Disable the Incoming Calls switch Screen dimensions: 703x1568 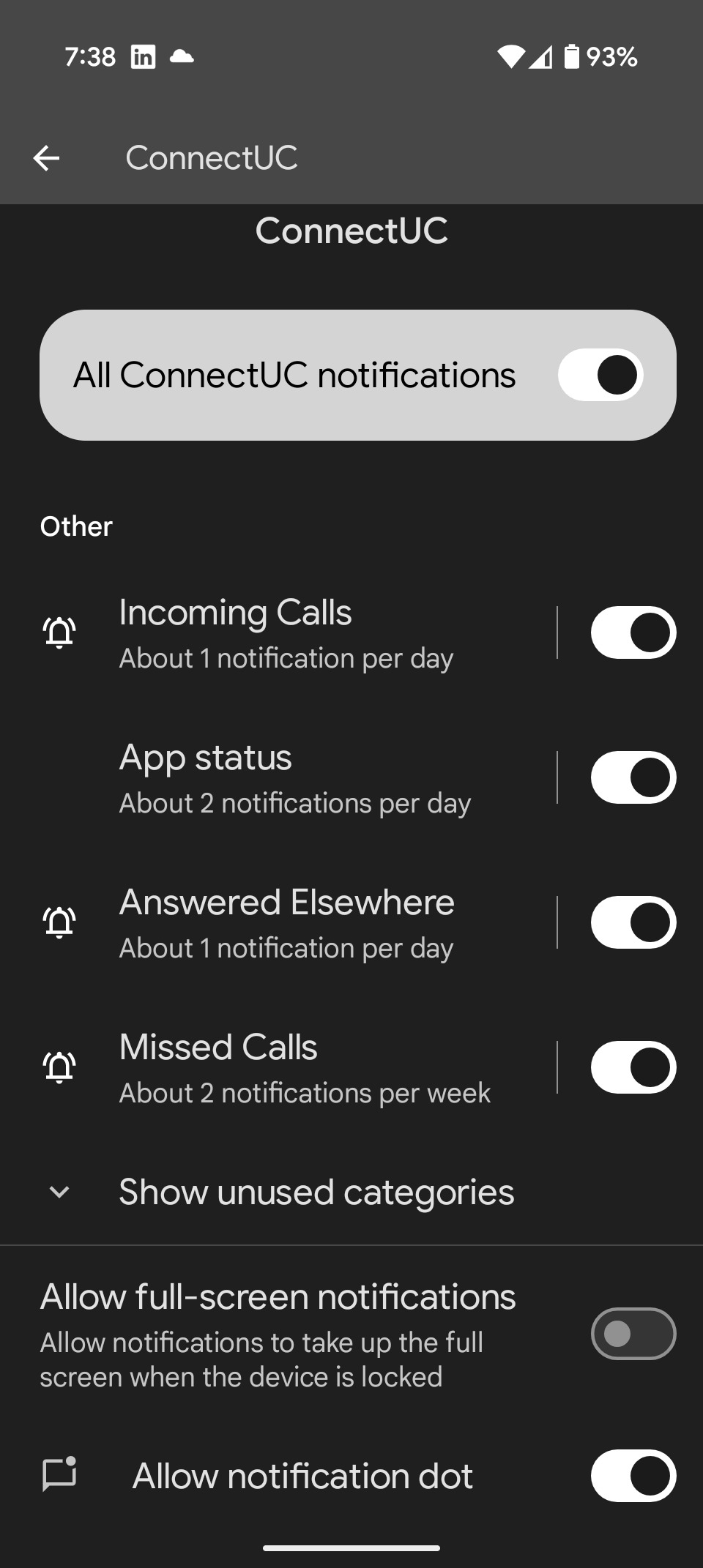pyautogui.click(x=633, y=632)
